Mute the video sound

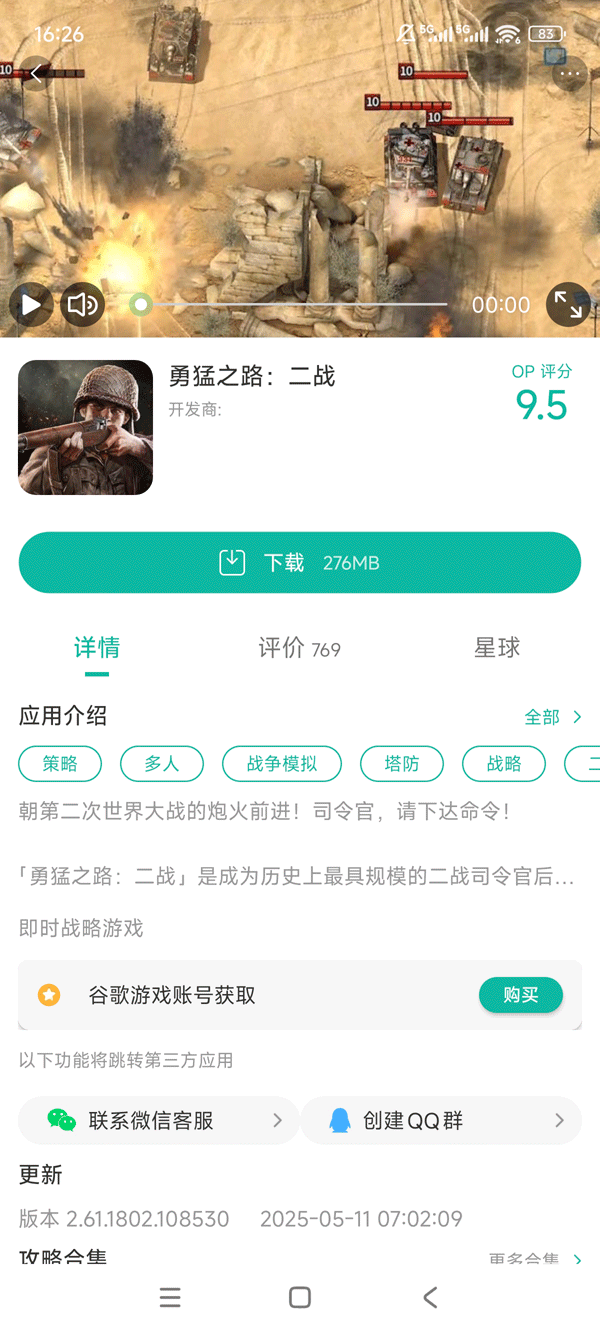click(83, 304)
